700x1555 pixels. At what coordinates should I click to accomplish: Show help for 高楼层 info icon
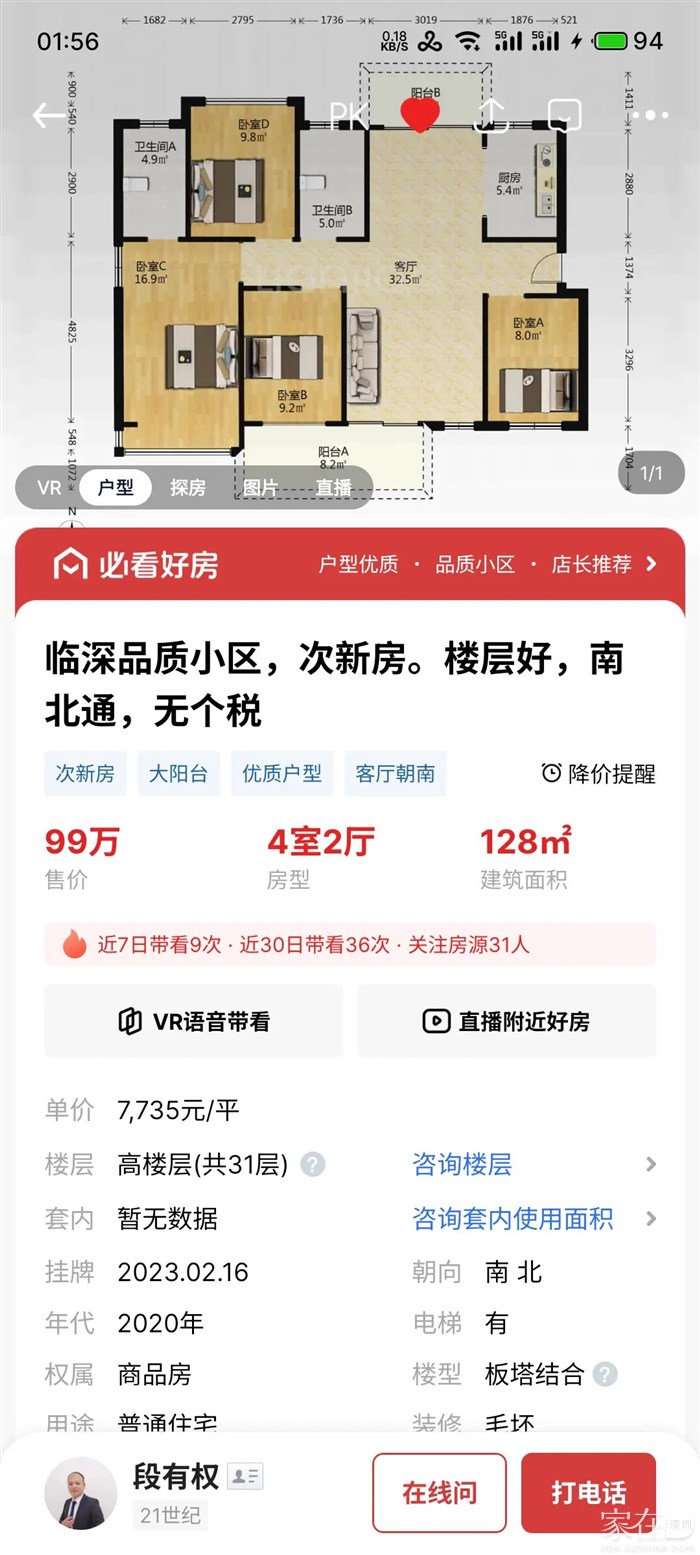pos(313,1165)
